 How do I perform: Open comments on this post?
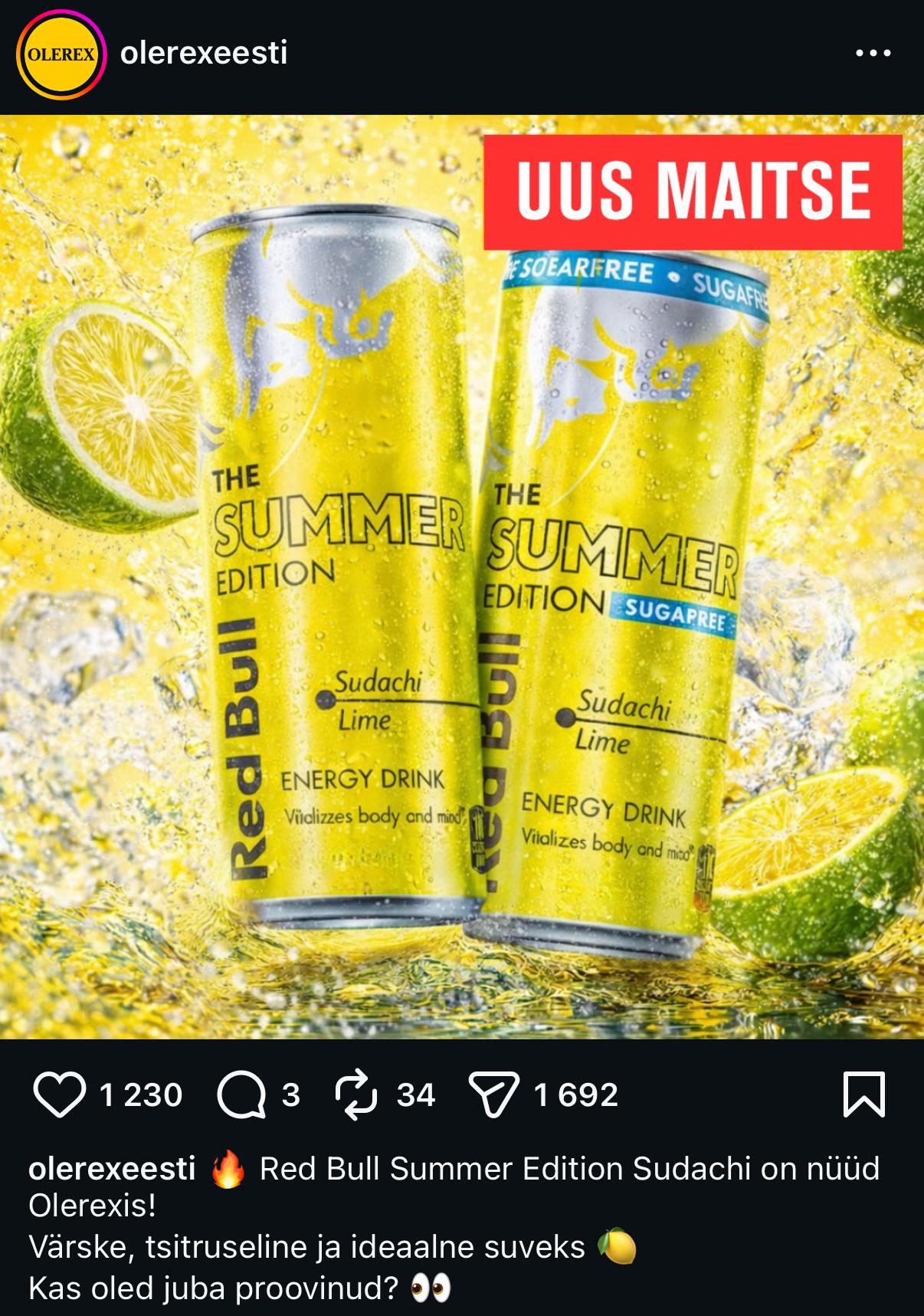point(241,1094)
